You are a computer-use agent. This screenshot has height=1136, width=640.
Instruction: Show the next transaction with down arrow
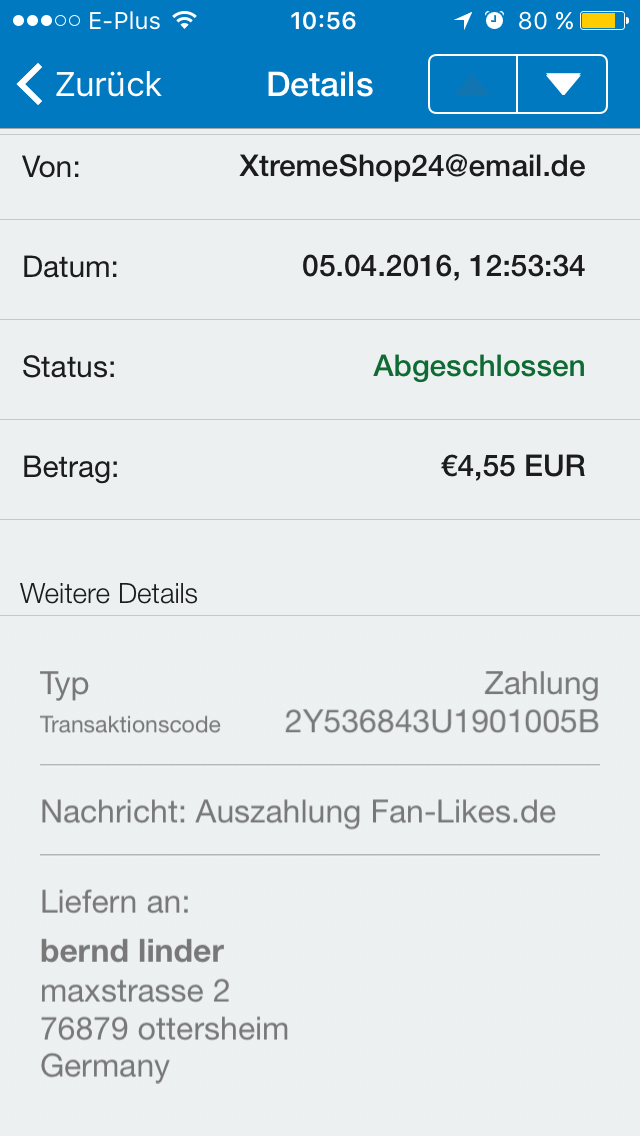click(563, 85)
